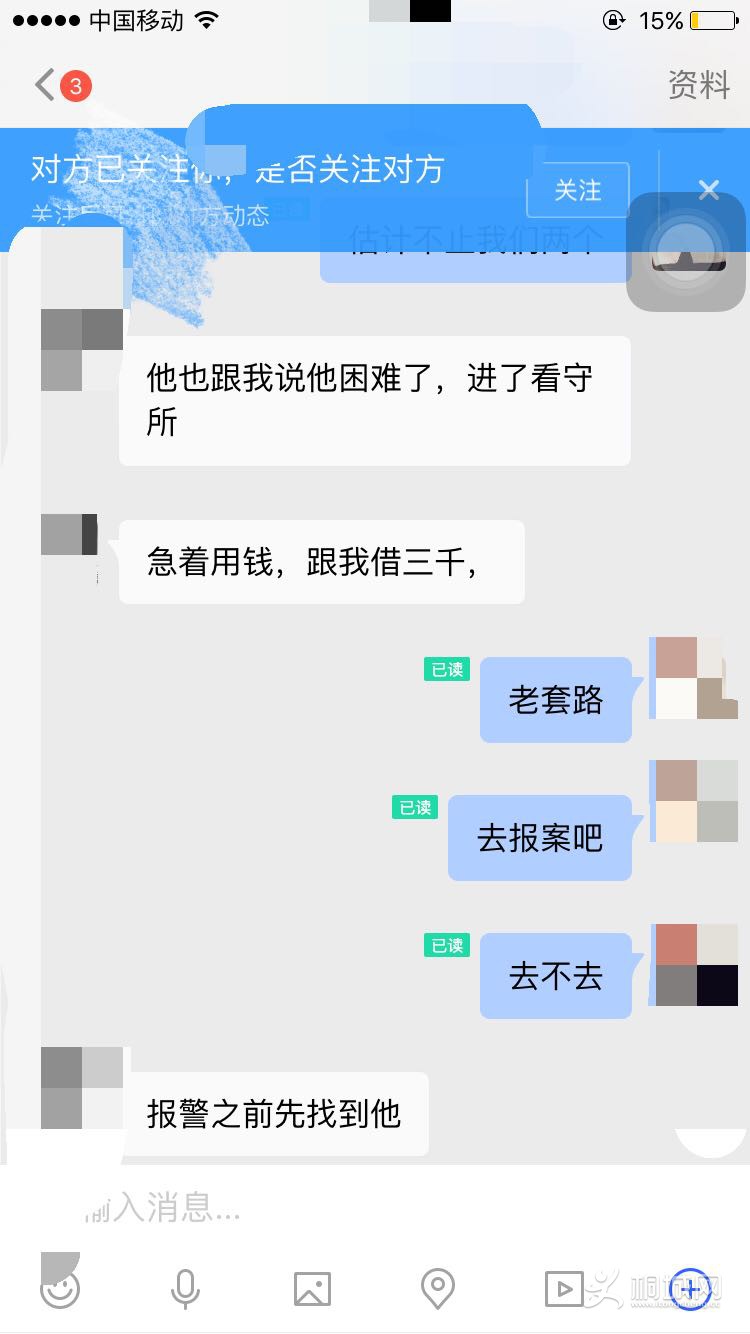This screenshot has height=1334, width=750.
Task: Open more attachment options with the plus
Action: (x=690, y=1288)
